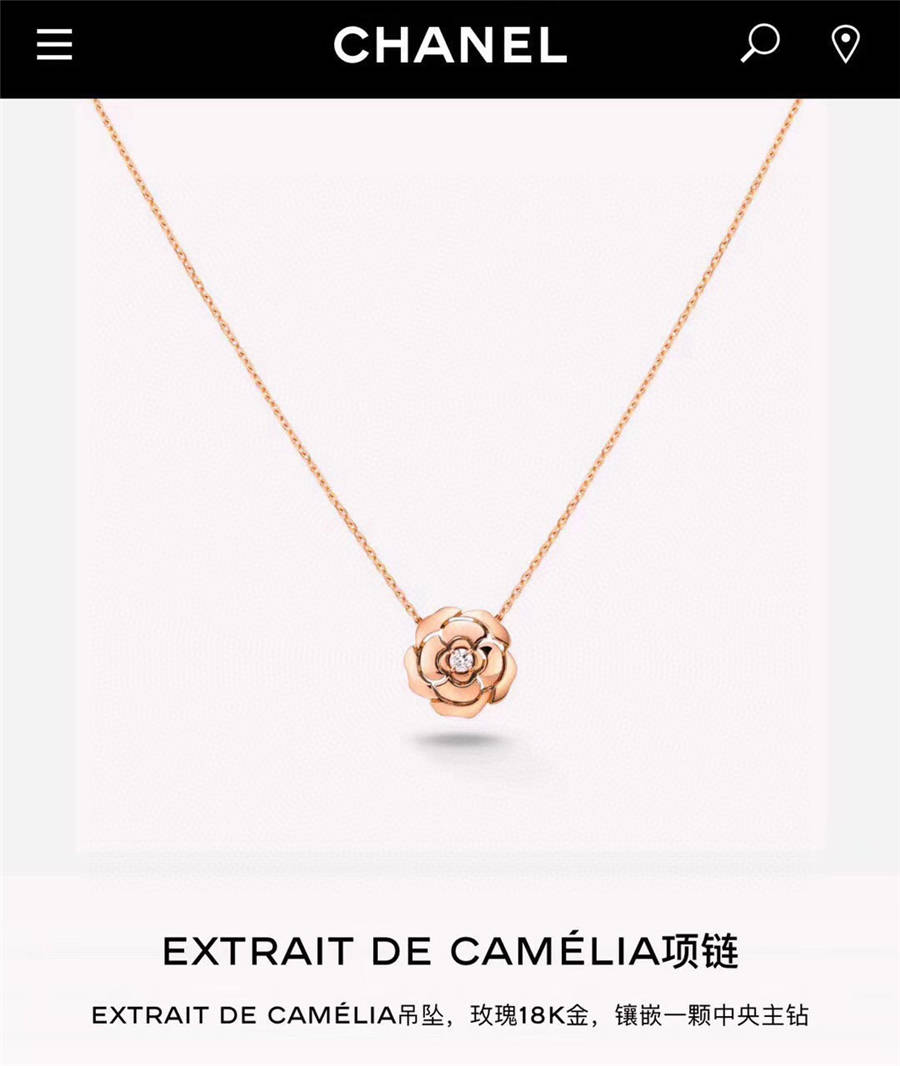Tap the search magnifier icon
The width and height of the screenshot is (900, 1066).
pyautogui.click(x=759, y=45)
